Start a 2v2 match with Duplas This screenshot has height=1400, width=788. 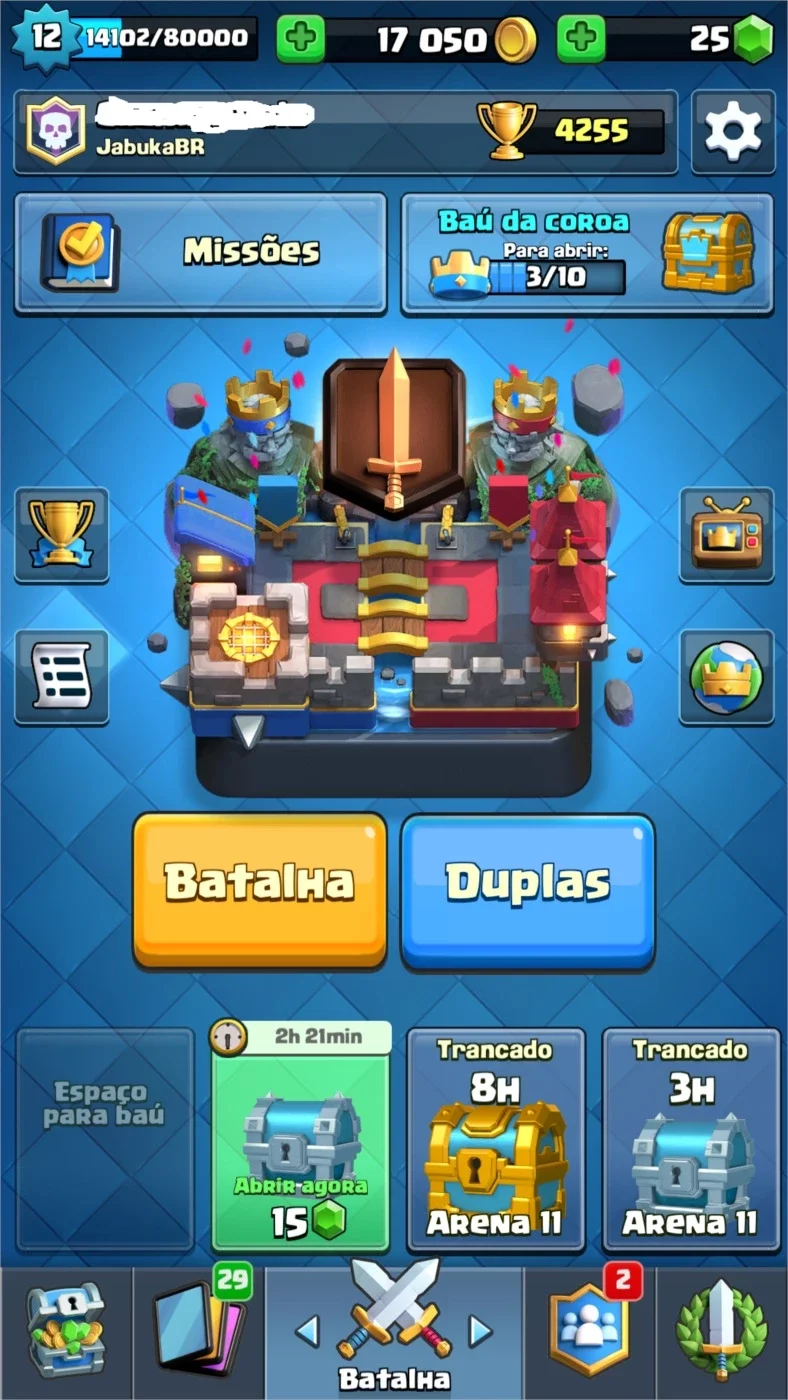pyautogui.click(x=528, y=890)
